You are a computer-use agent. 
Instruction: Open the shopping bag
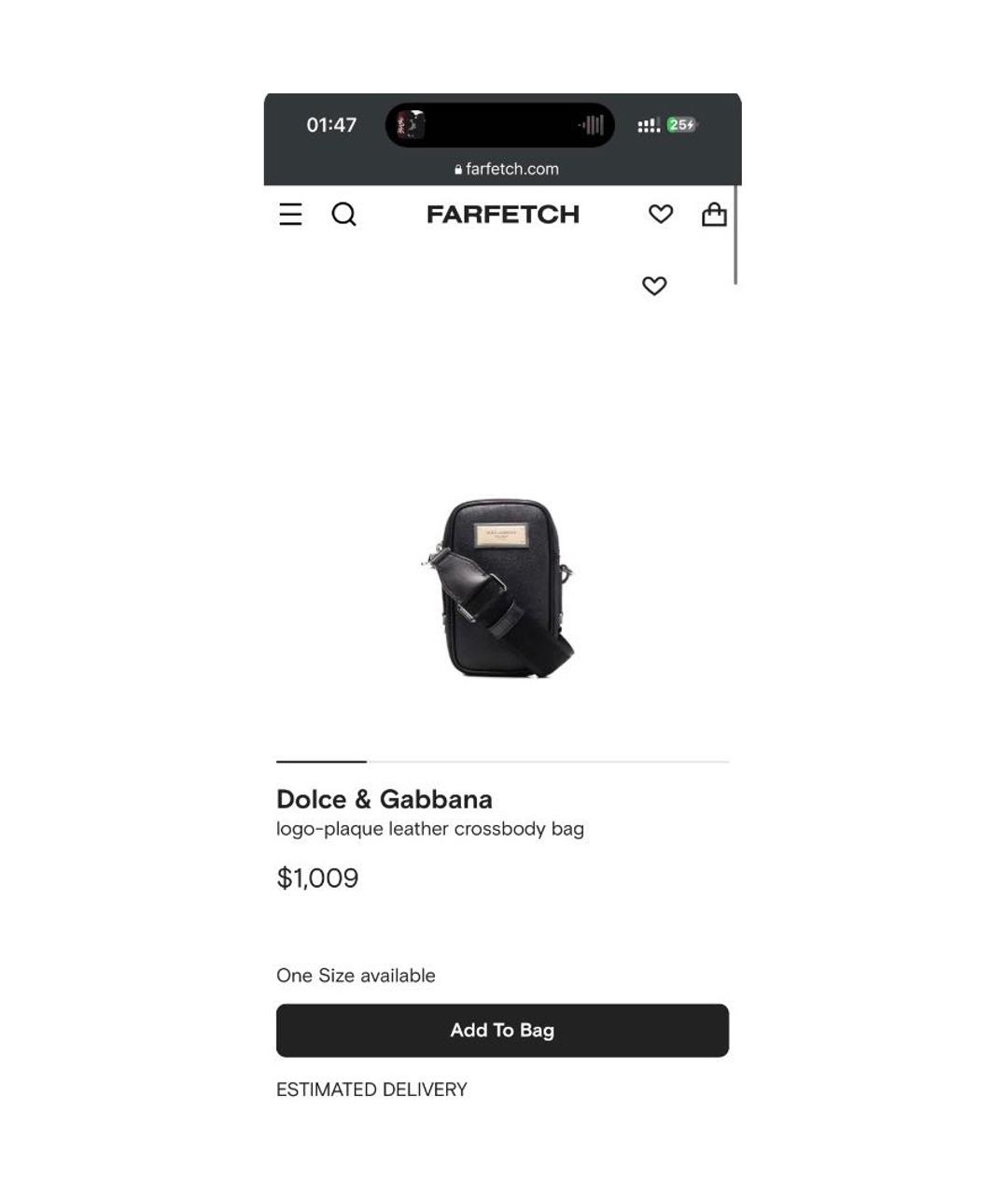(714, 215)
